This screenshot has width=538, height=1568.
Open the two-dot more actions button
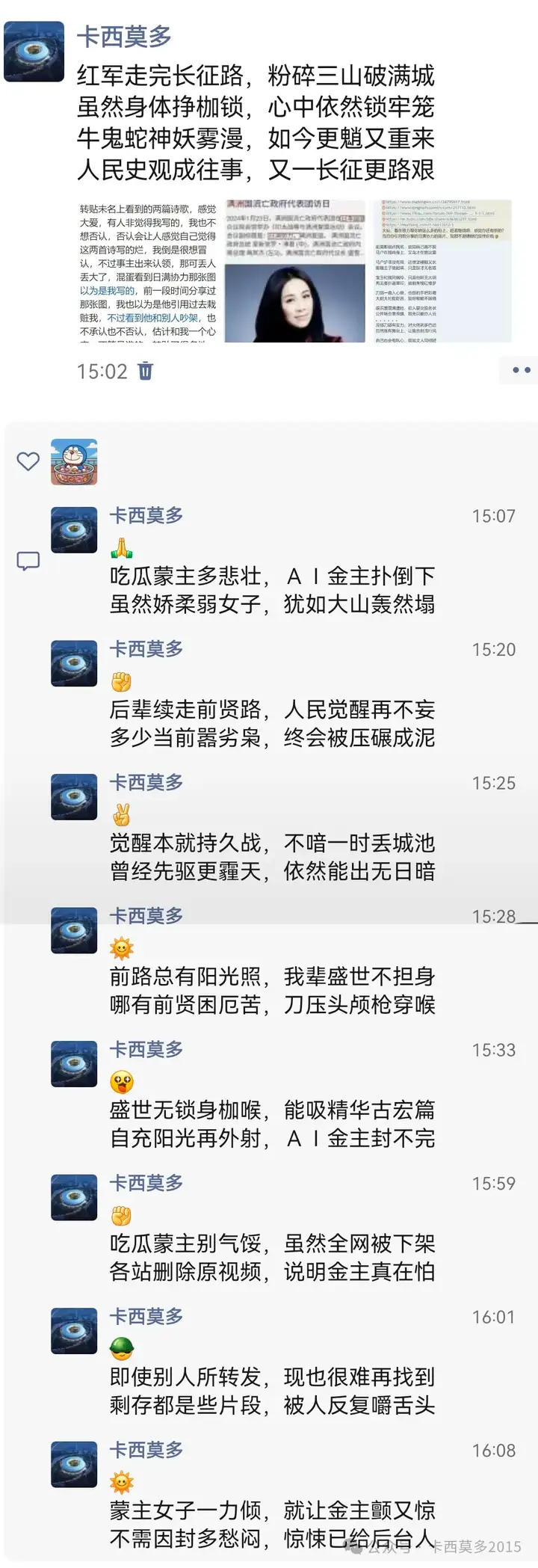[x=520, y=370]
